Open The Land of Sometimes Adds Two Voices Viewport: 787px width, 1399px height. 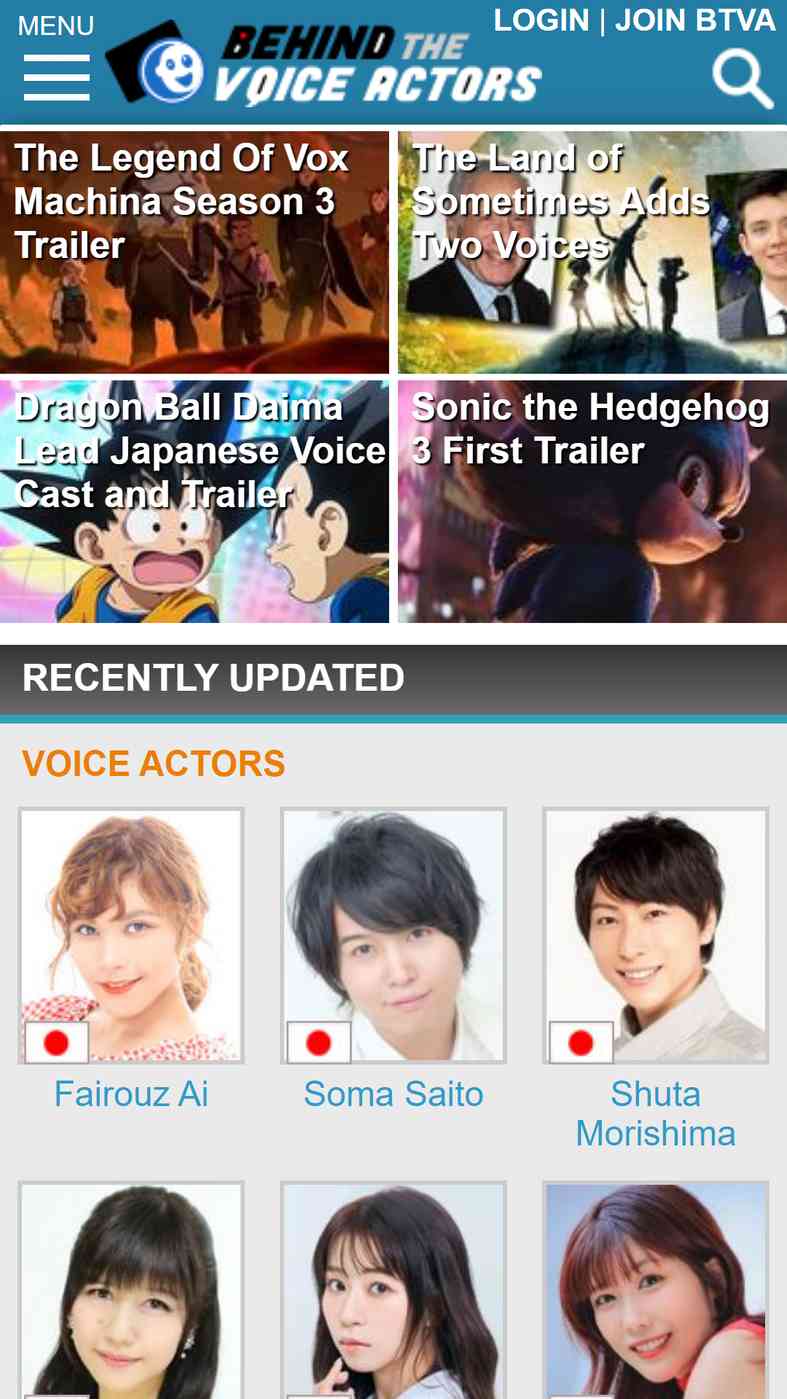[592, 252]
